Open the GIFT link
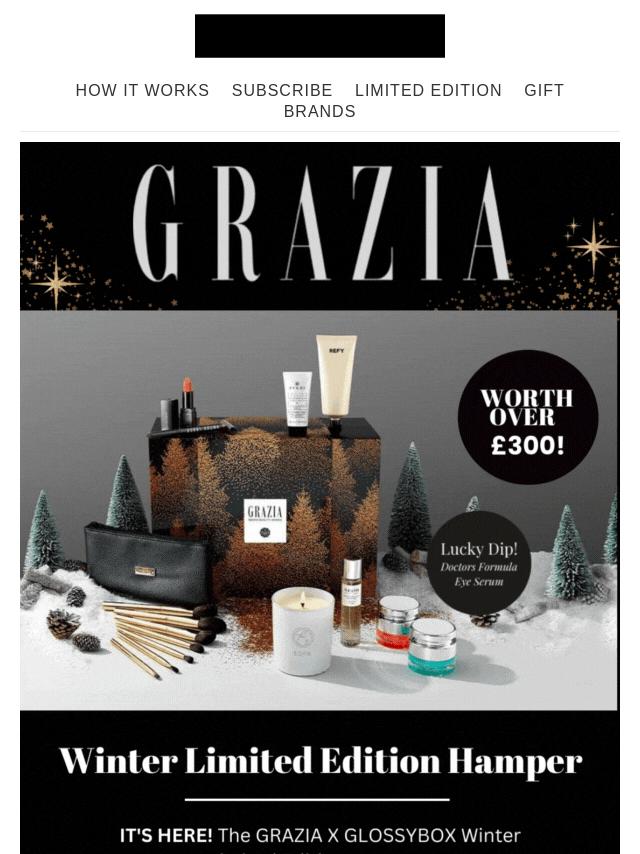 coord(544,90)
